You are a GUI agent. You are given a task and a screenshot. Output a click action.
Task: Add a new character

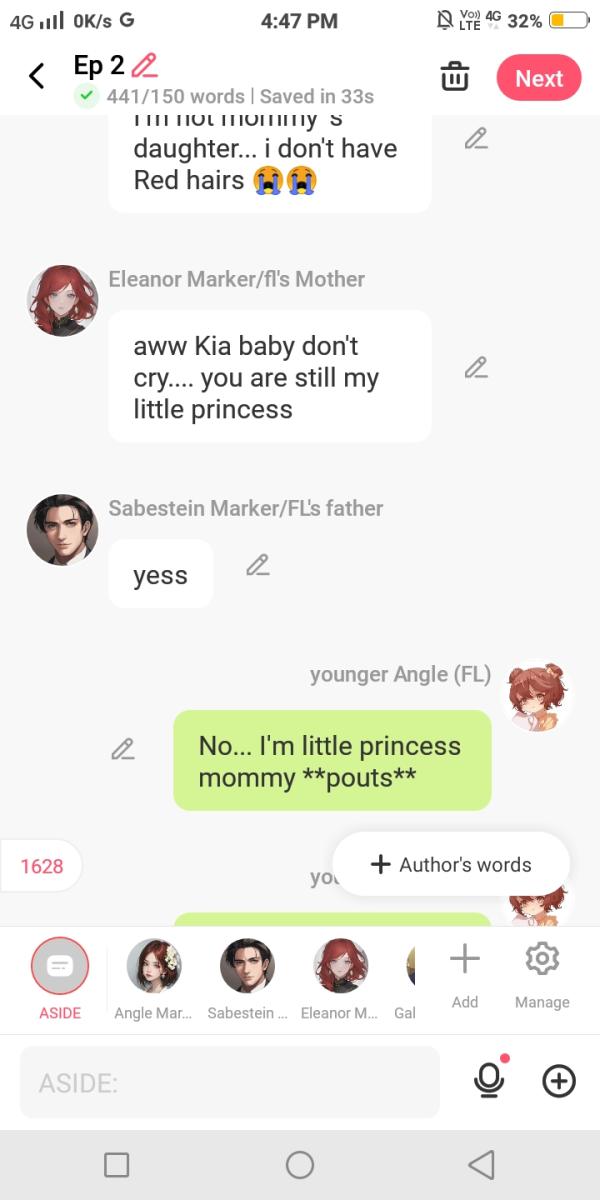tap(465, 973)
